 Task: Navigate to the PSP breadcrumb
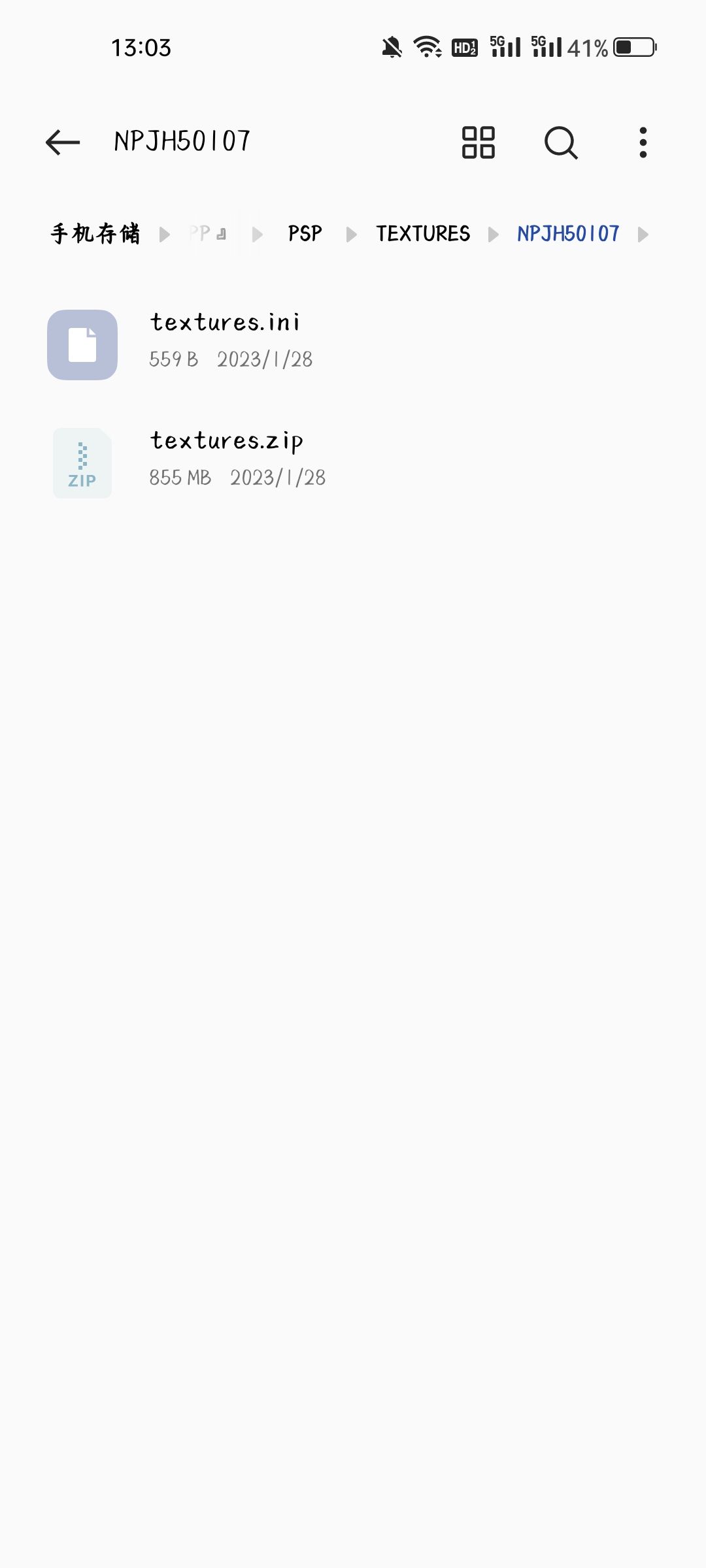(x=305, y=233)
